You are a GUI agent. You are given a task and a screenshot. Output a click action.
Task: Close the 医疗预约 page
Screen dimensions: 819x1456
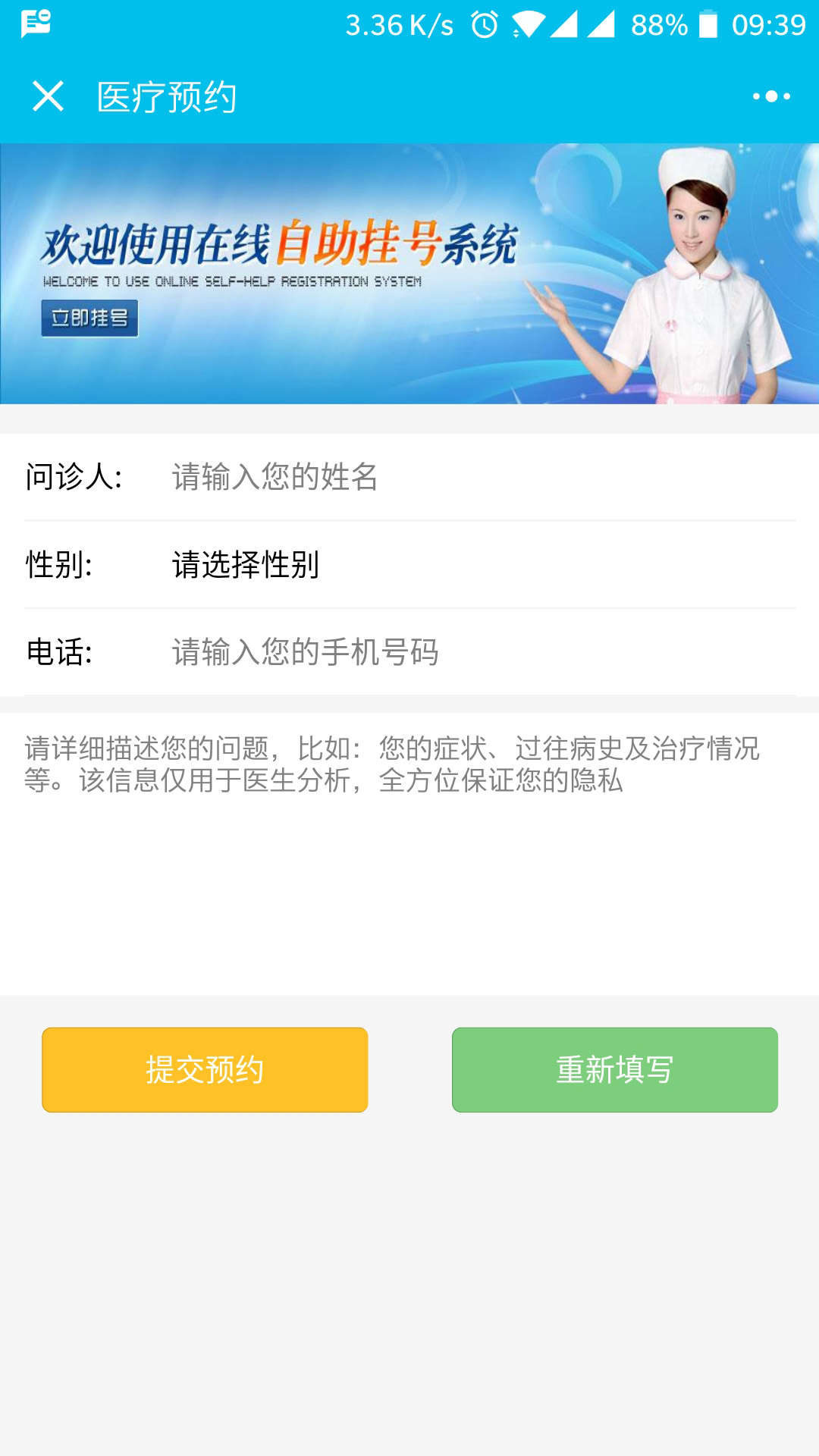[x=48, y=96]
